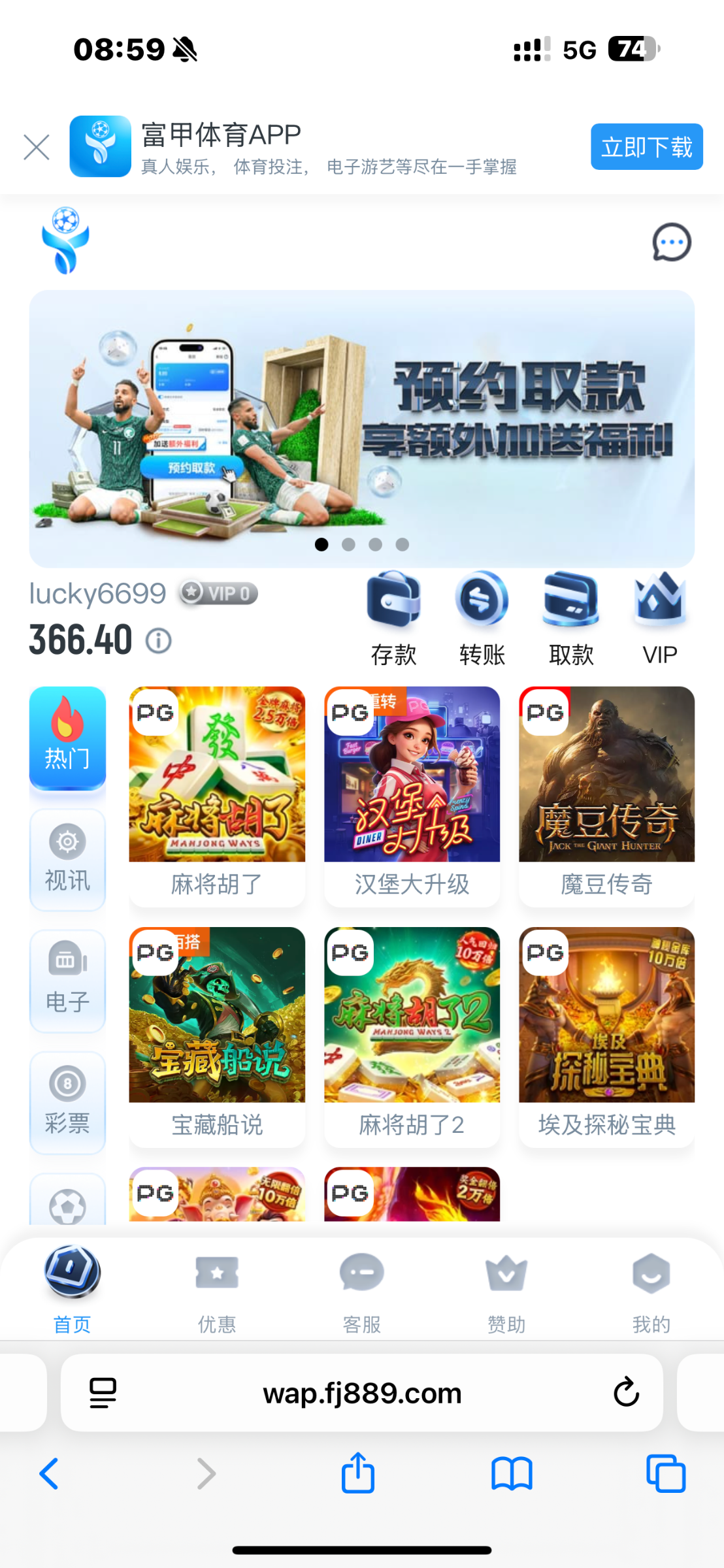Launch the 宝藏船说 game

click(217, 1036)
